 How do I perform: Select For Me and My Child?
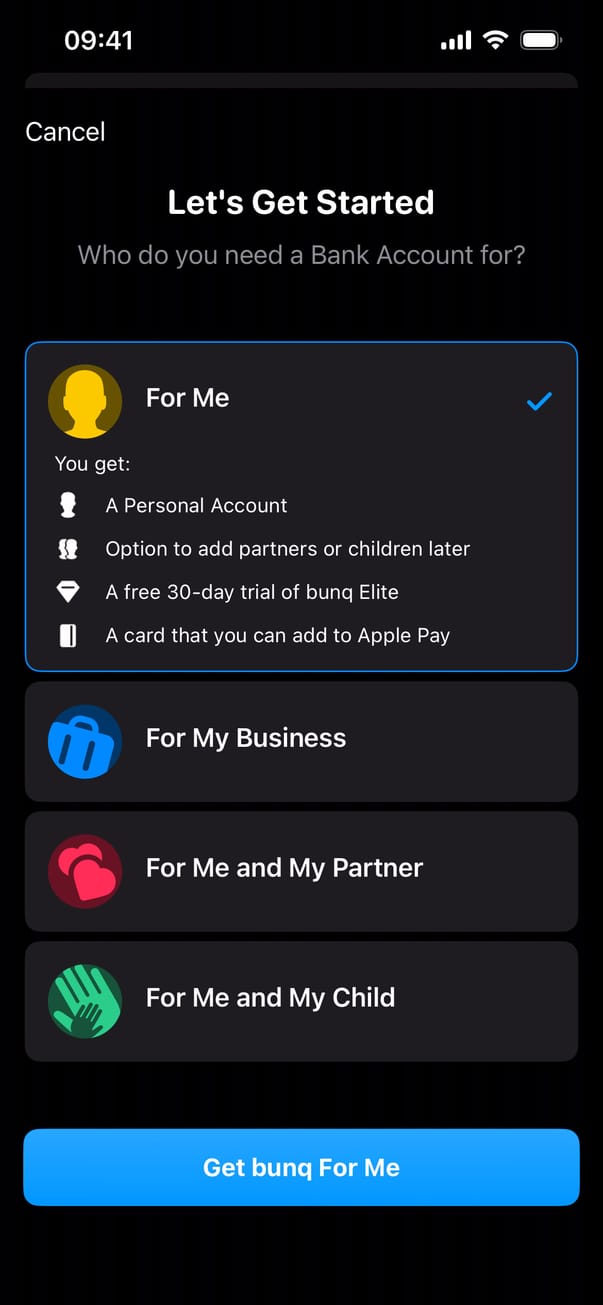point(300,1000)
